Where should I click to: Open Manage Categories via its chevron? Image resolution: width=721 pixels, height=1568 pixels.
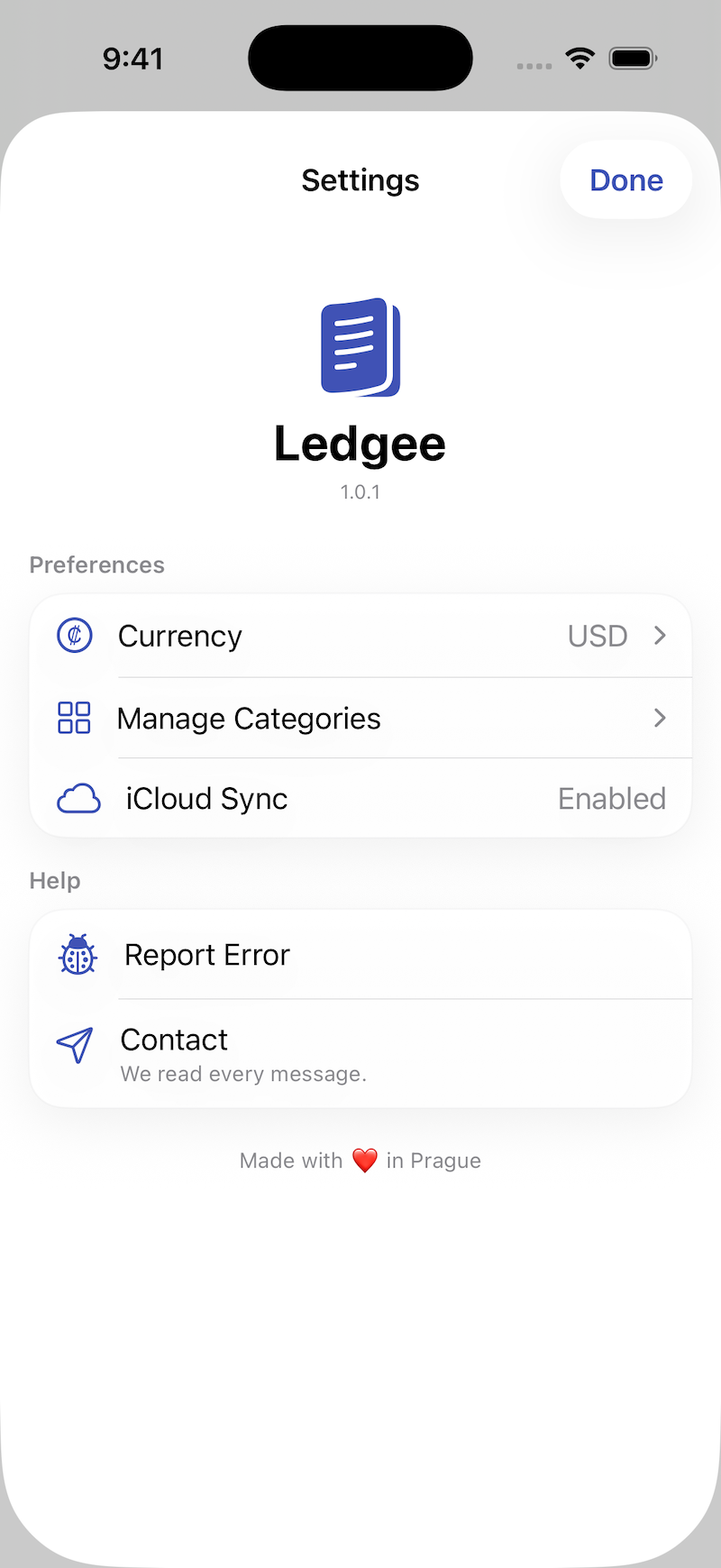tap(660, 718)
